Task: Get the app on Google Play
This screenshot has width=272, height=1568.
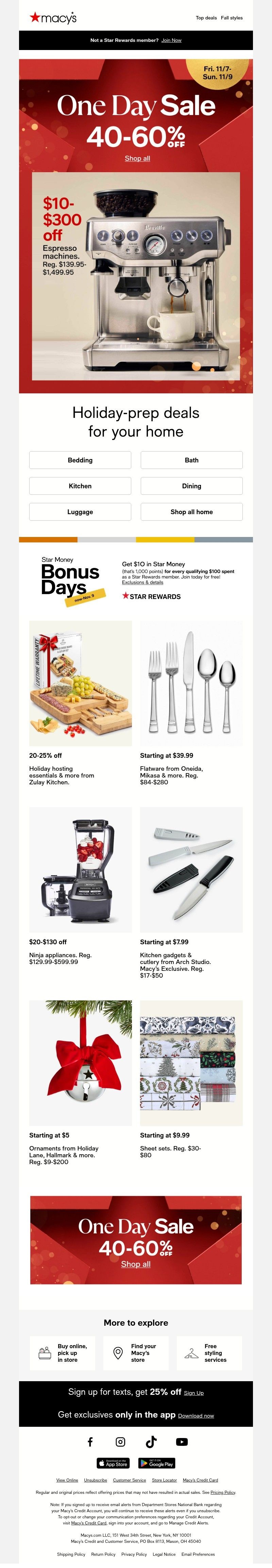Action: pyautogui.click(x=156, y=1463)
